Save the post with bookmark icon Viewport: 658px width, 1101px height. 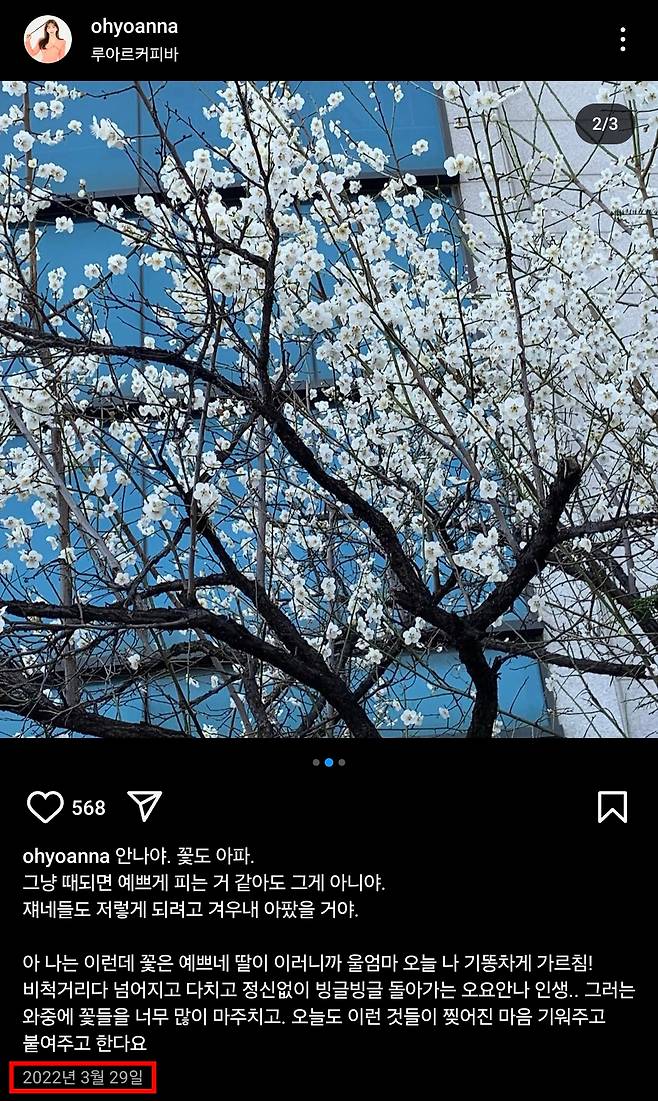(612, 807)
